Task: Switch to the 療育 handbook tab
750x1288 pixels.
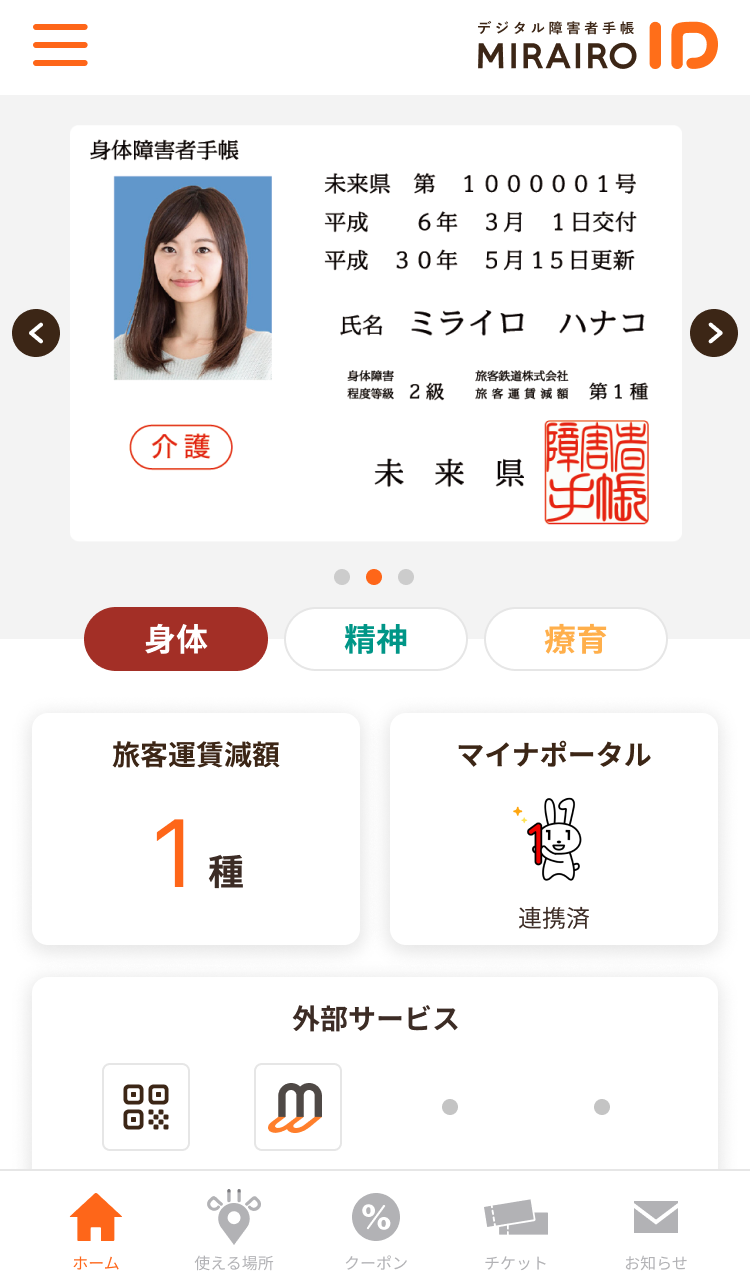Action: pos(576,639)
